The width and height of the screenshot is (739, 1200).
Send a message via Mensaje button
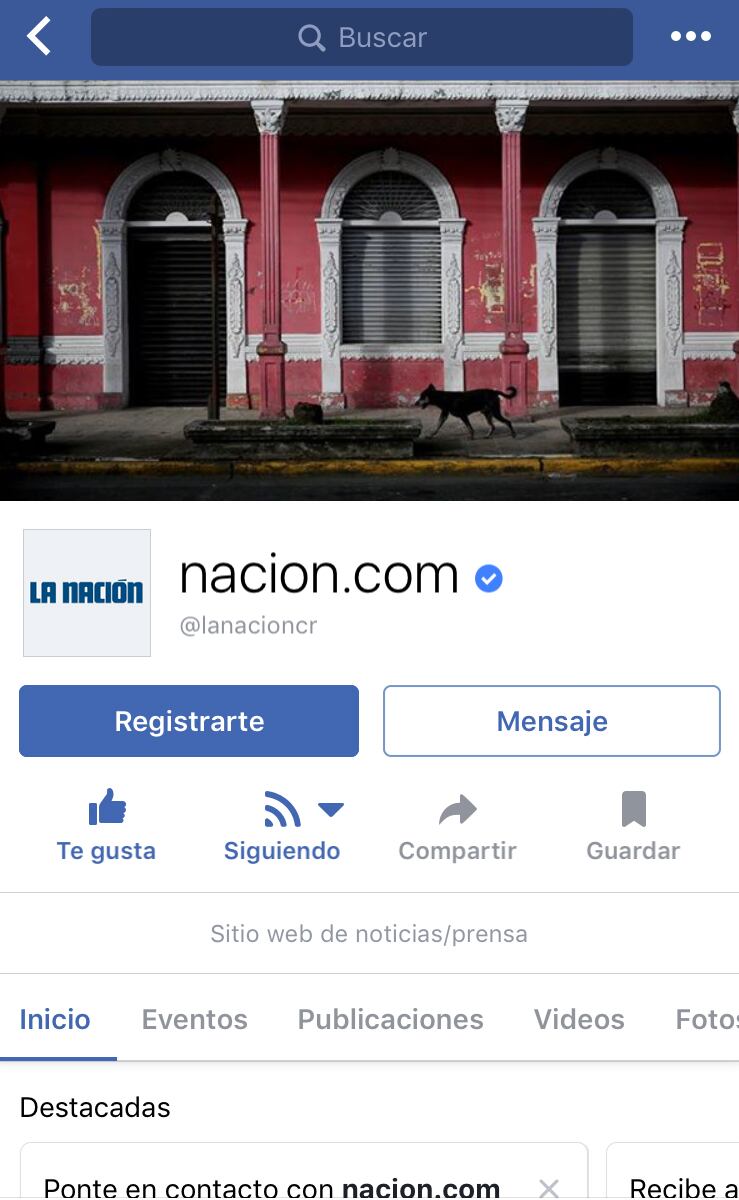551,721
